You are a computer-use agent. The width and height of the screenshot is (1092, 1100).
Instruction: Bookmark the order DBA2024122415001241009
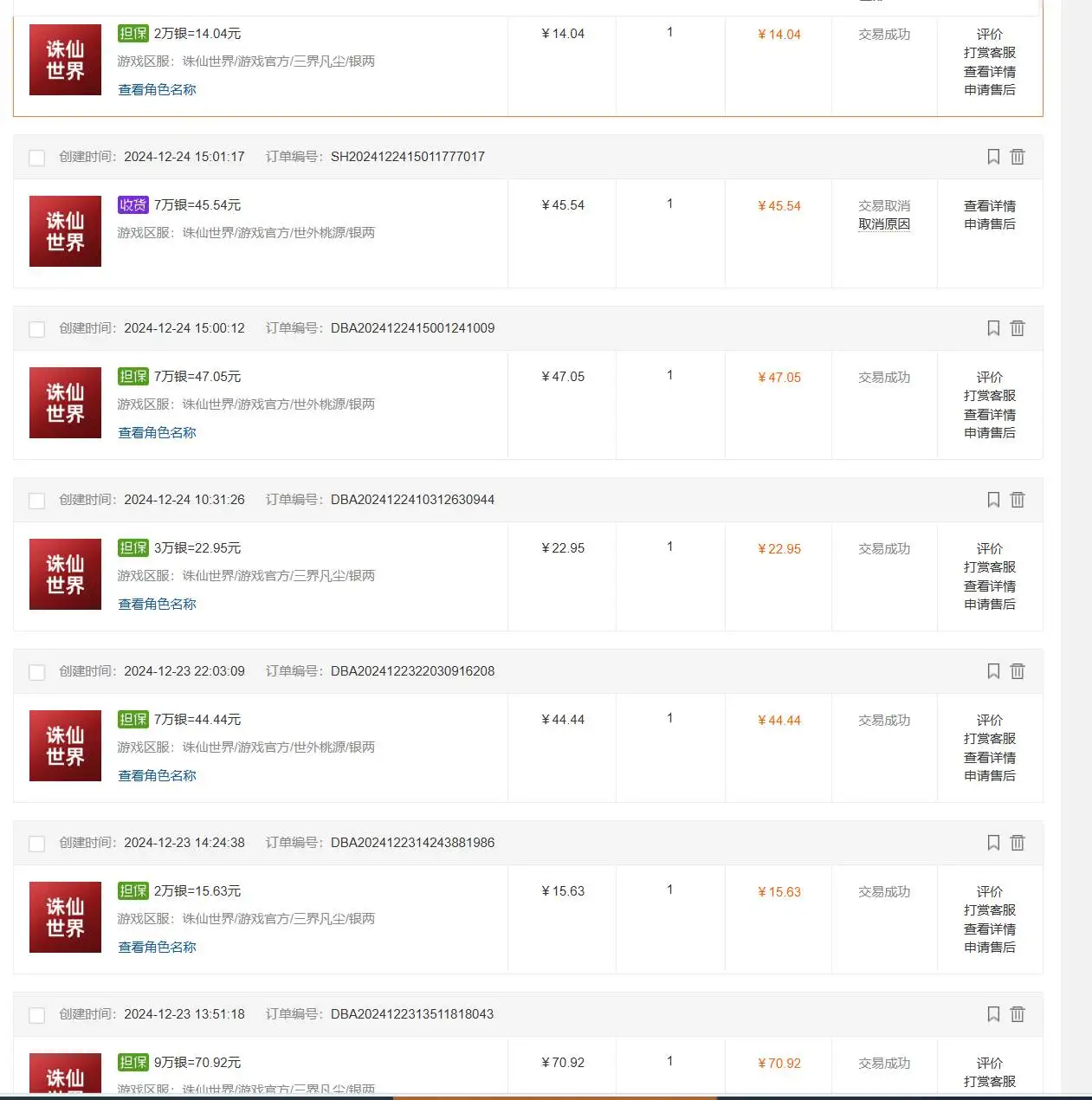point(993,328)
